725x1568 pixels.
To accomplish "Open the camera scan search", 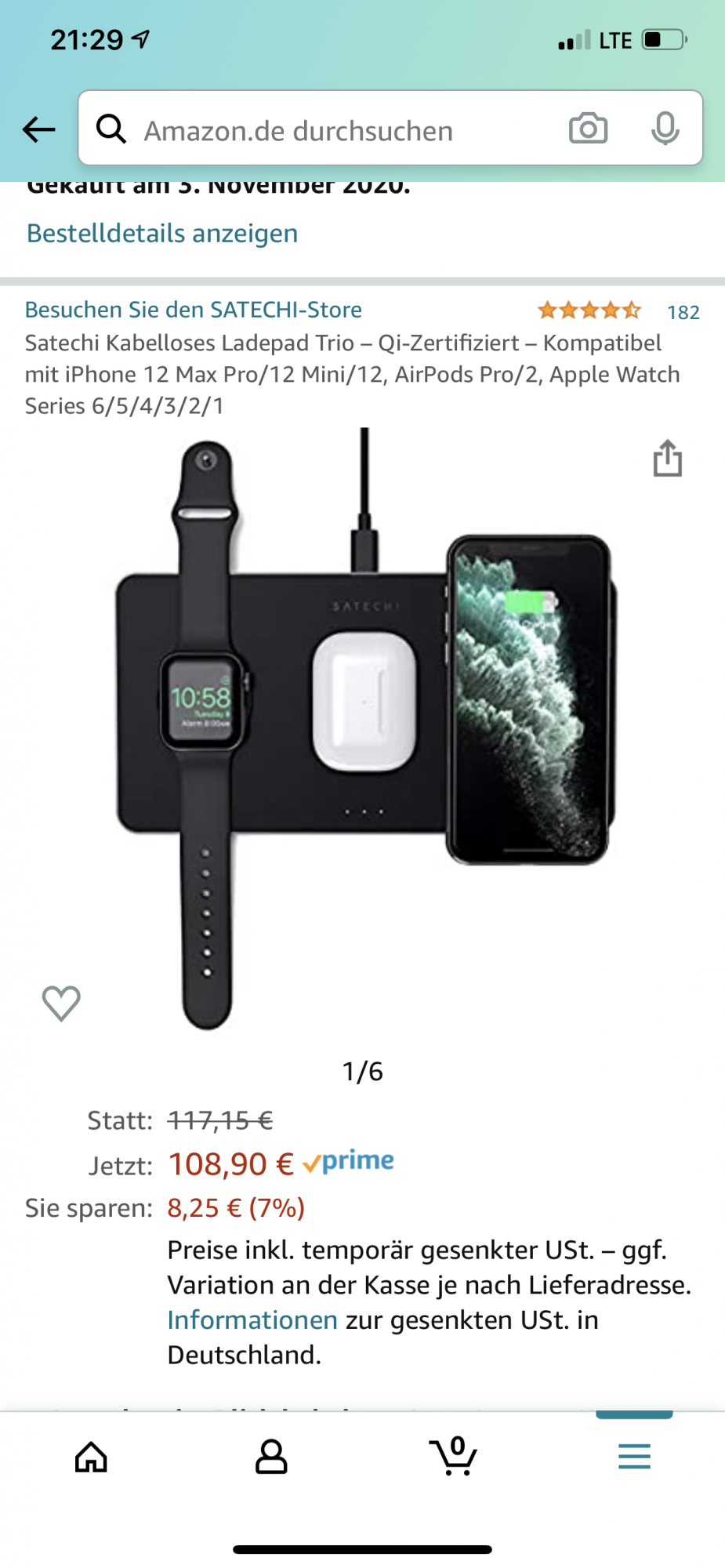I will coord(588,129).
